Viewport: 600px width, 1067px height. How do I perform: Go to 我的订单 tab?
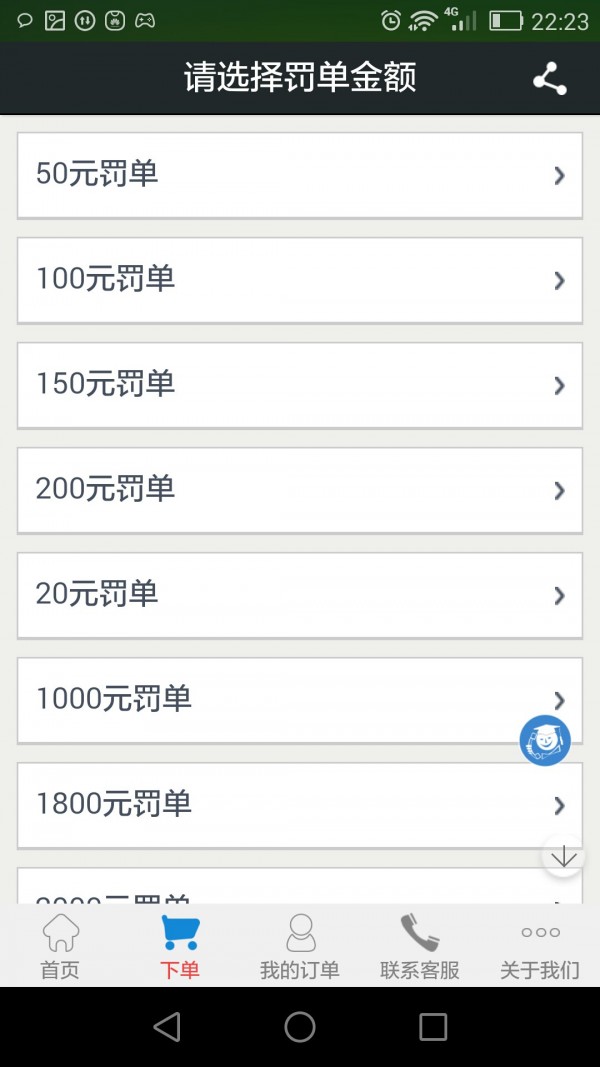tap(300, 946)
